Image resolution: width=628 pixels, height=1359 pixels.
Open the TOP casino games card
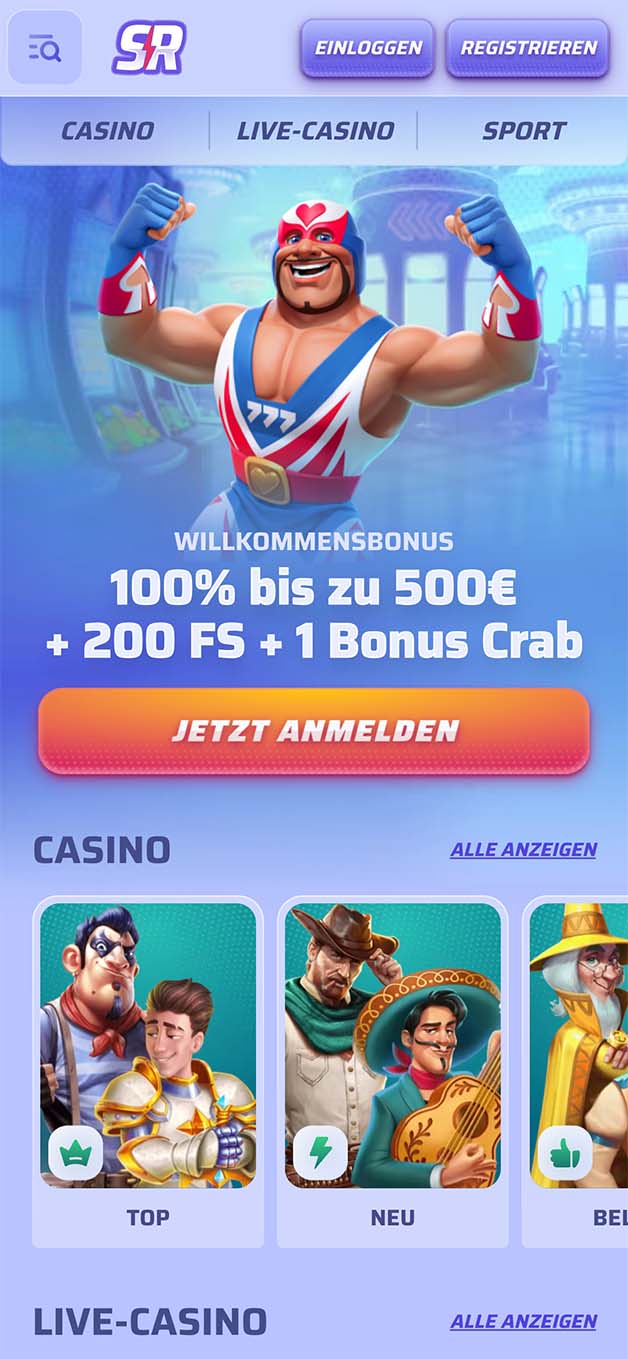point(148,1071)
